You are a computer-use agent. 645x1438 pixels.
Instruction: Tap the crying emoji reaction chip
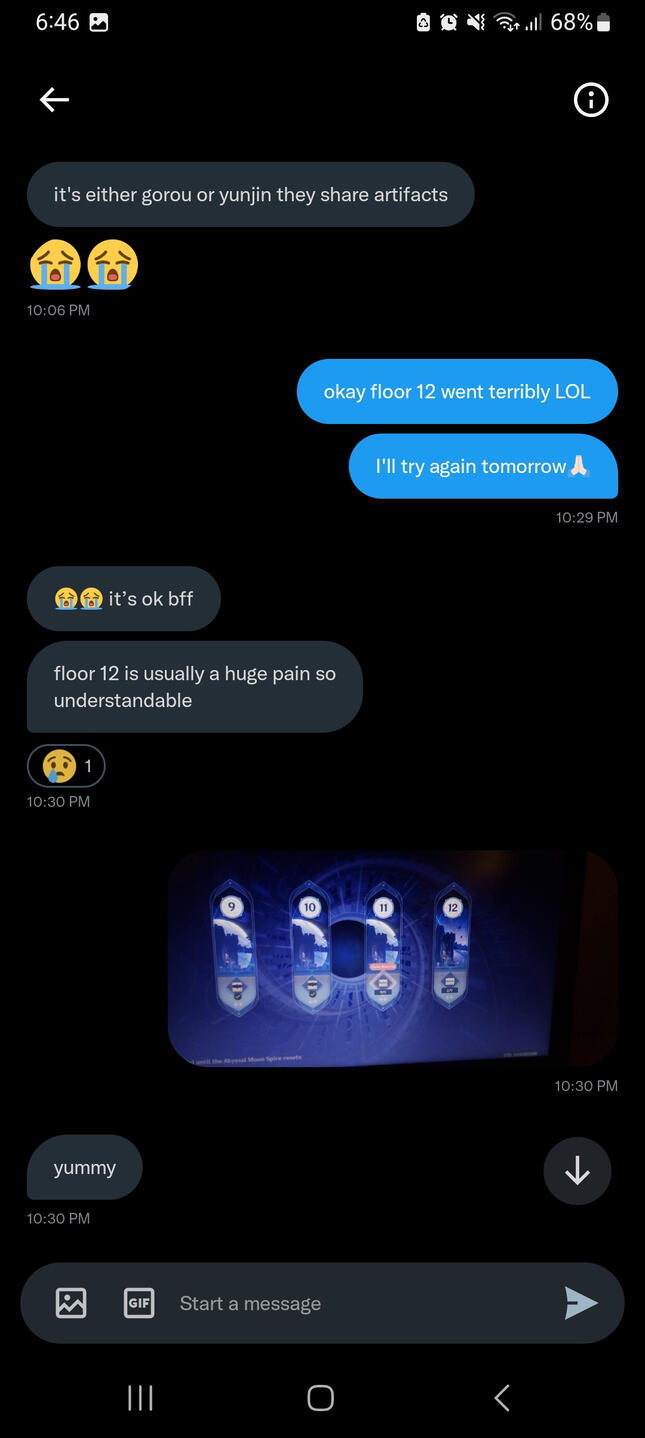click(66, 767)
